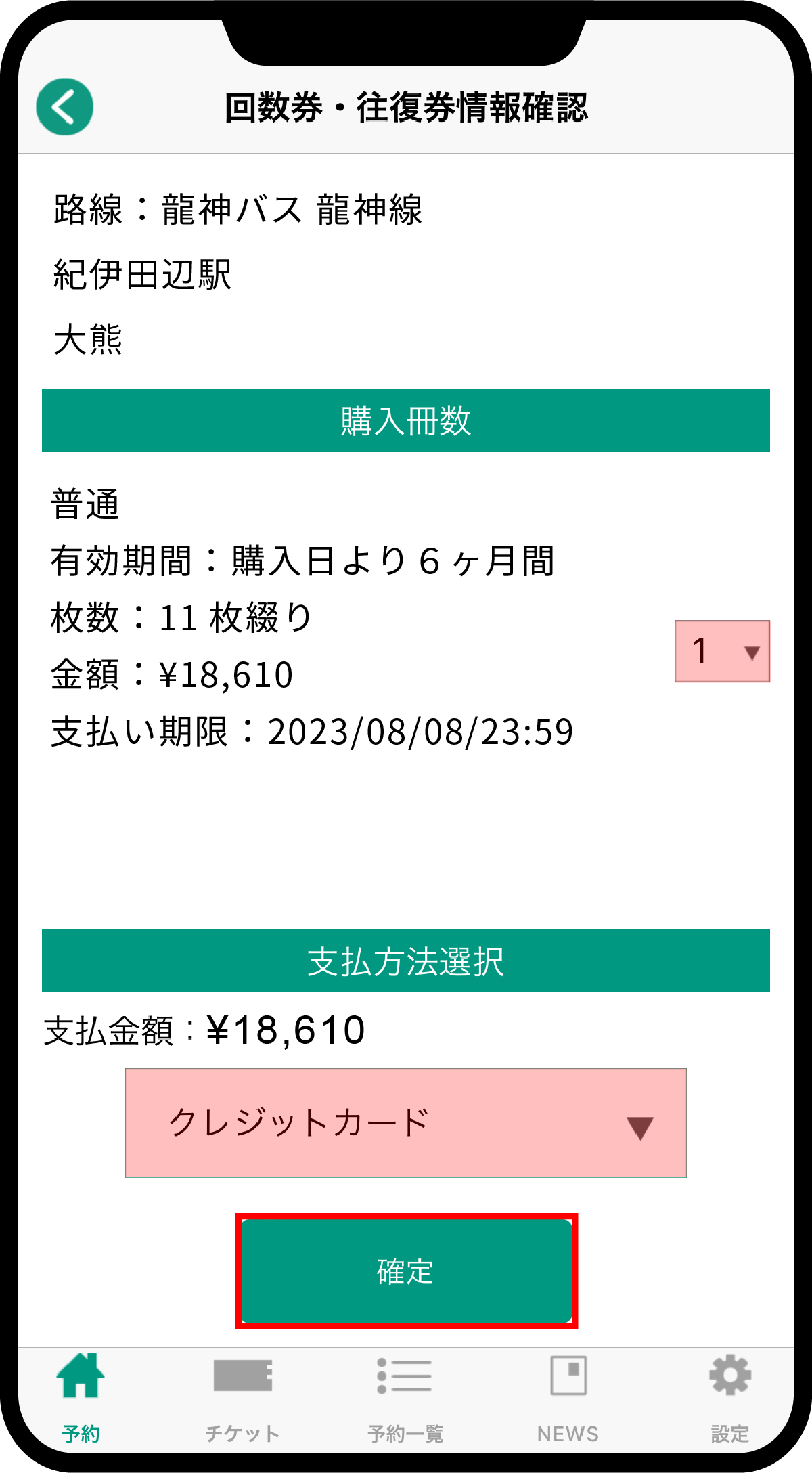Image resolution: width=812 pixels, height=1473 pixels.
Task: Expand the クレジットカード payment method dropdown
Action: click(x=406, y=1123)
